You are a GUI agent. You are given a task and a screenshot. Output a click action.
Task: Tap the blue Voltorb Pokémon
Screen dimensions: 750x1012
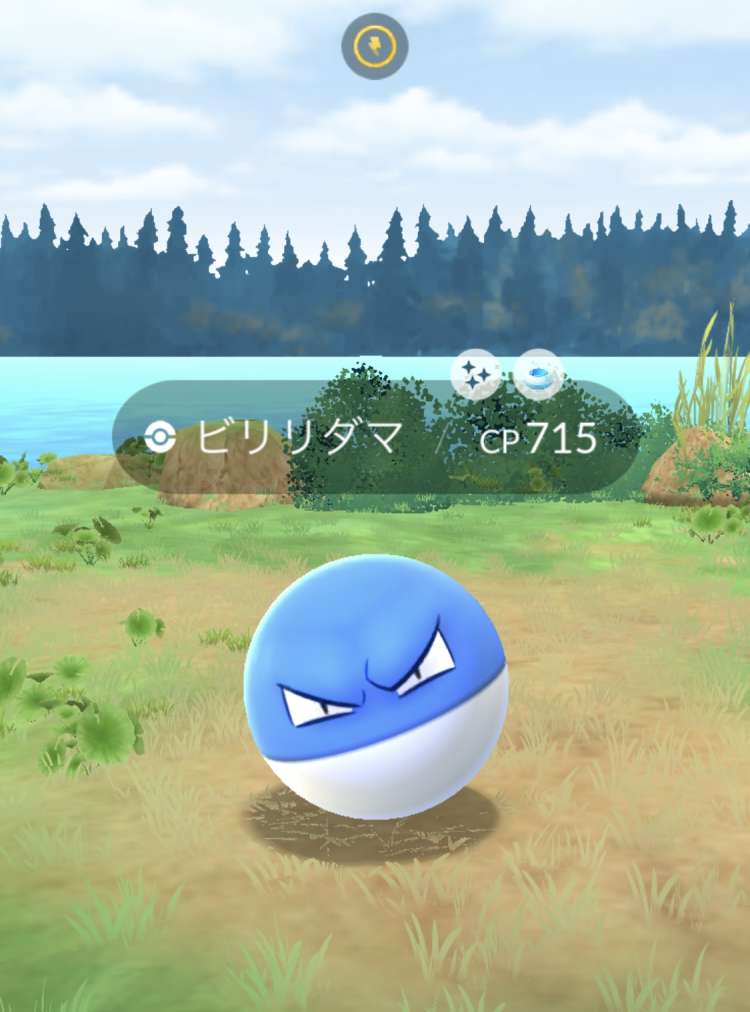[x=375, y=687]
